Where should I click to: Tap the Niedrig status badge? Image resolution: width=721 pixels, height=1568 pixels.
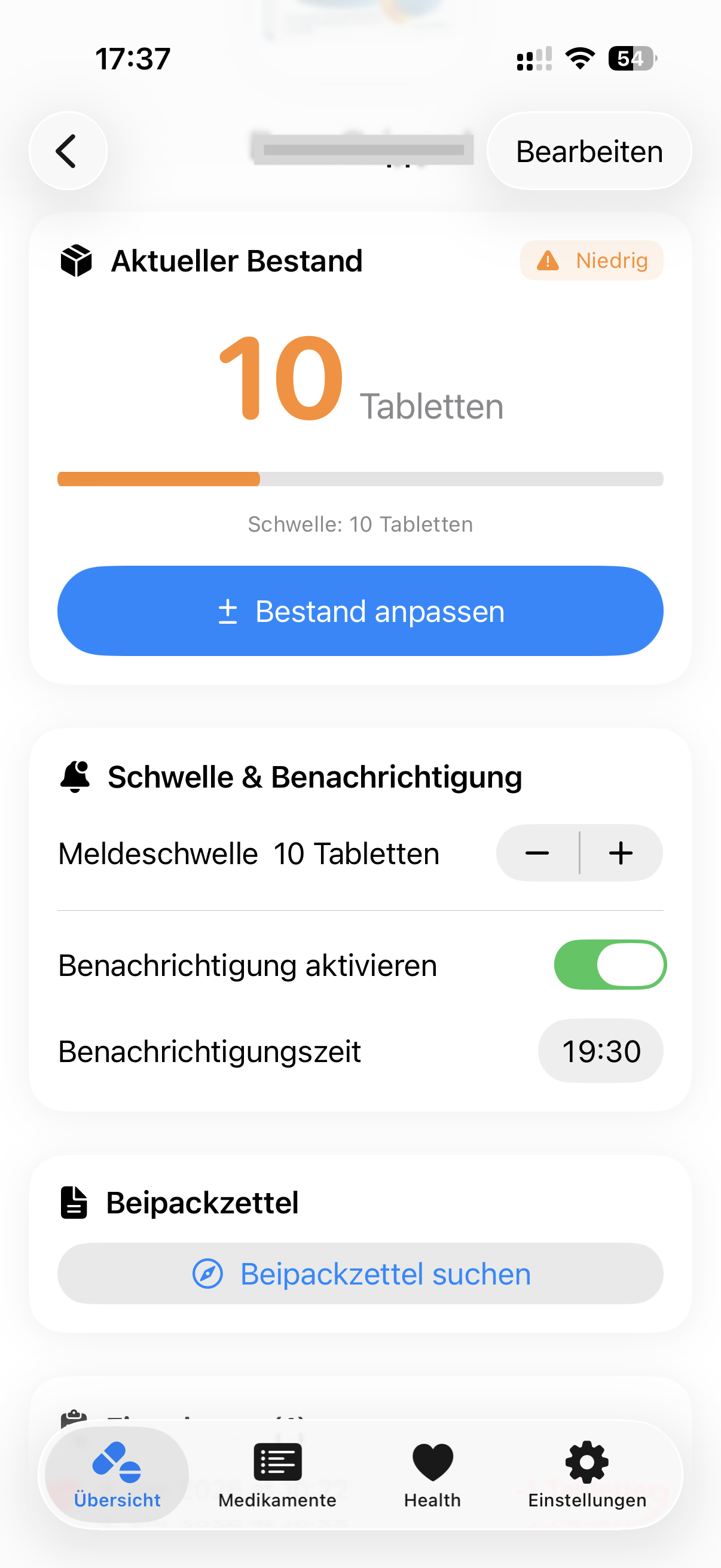[591, 261]
